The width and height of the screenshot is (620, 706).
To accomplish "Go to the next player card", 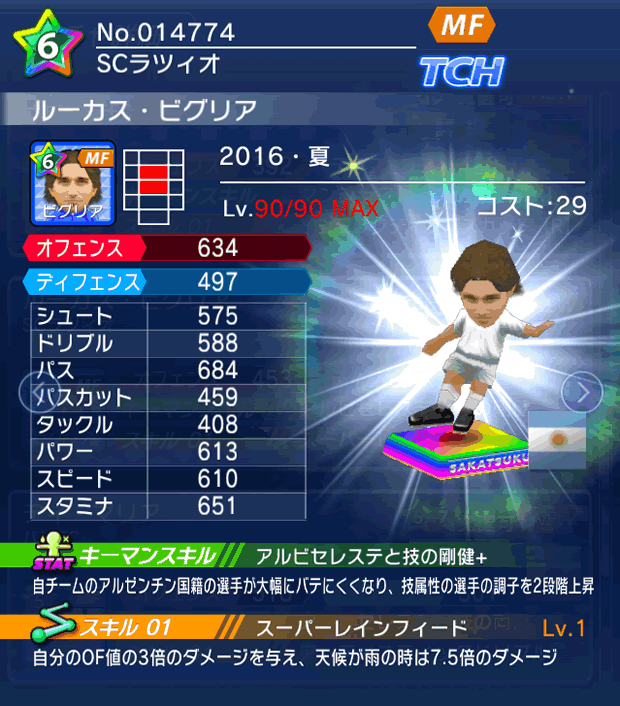I will point(581,392).
